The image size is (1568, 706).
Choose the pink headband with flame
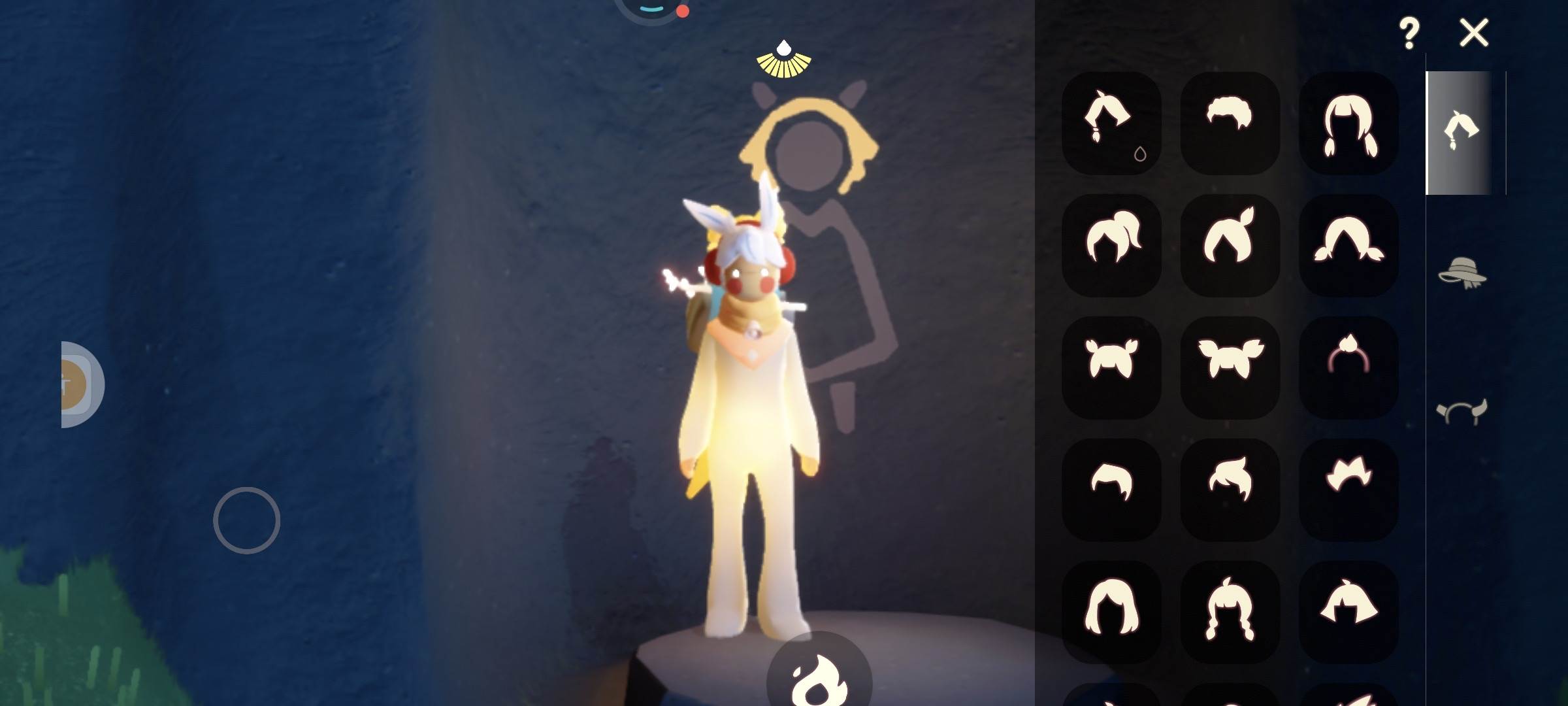pyautogui.click(x=1348, y=367)
